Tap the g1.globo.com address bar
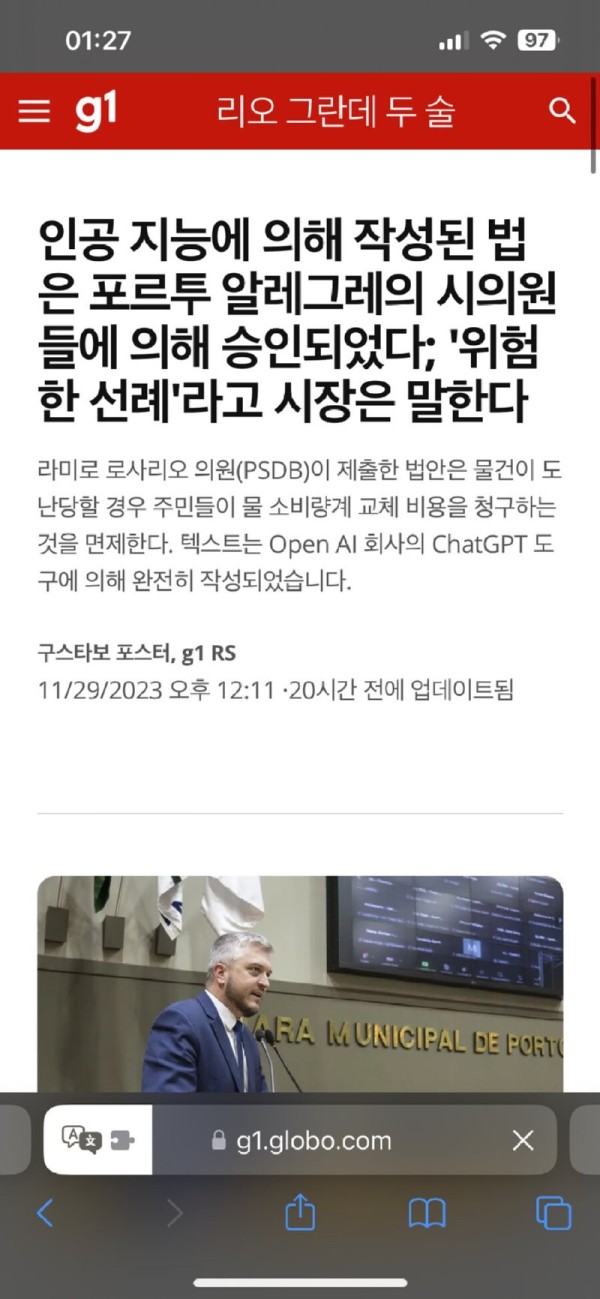The image size is (600, 1299). (x=315, y=1141)
